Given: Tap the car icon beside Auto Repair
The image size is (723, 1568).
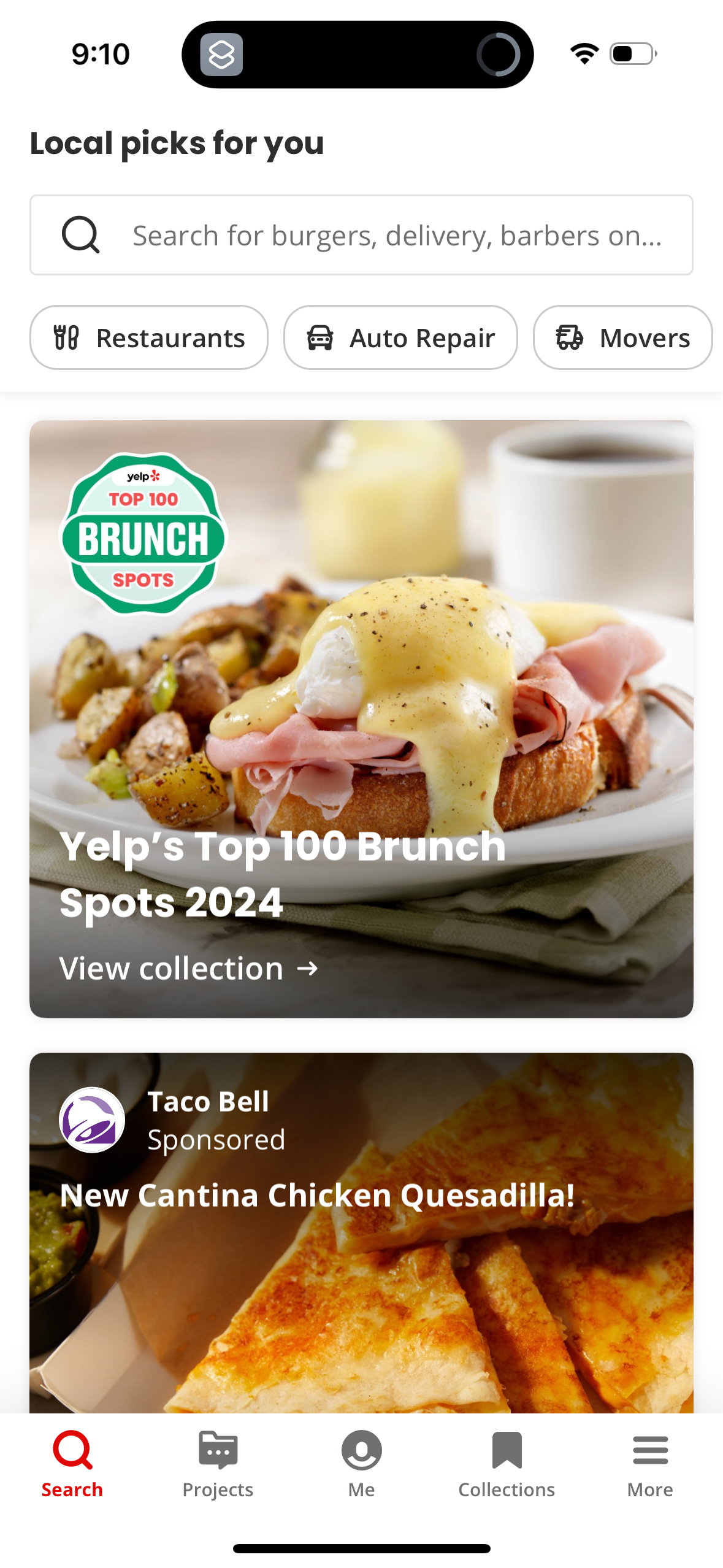Looking at the screenshot, I should tap(319, 337).
